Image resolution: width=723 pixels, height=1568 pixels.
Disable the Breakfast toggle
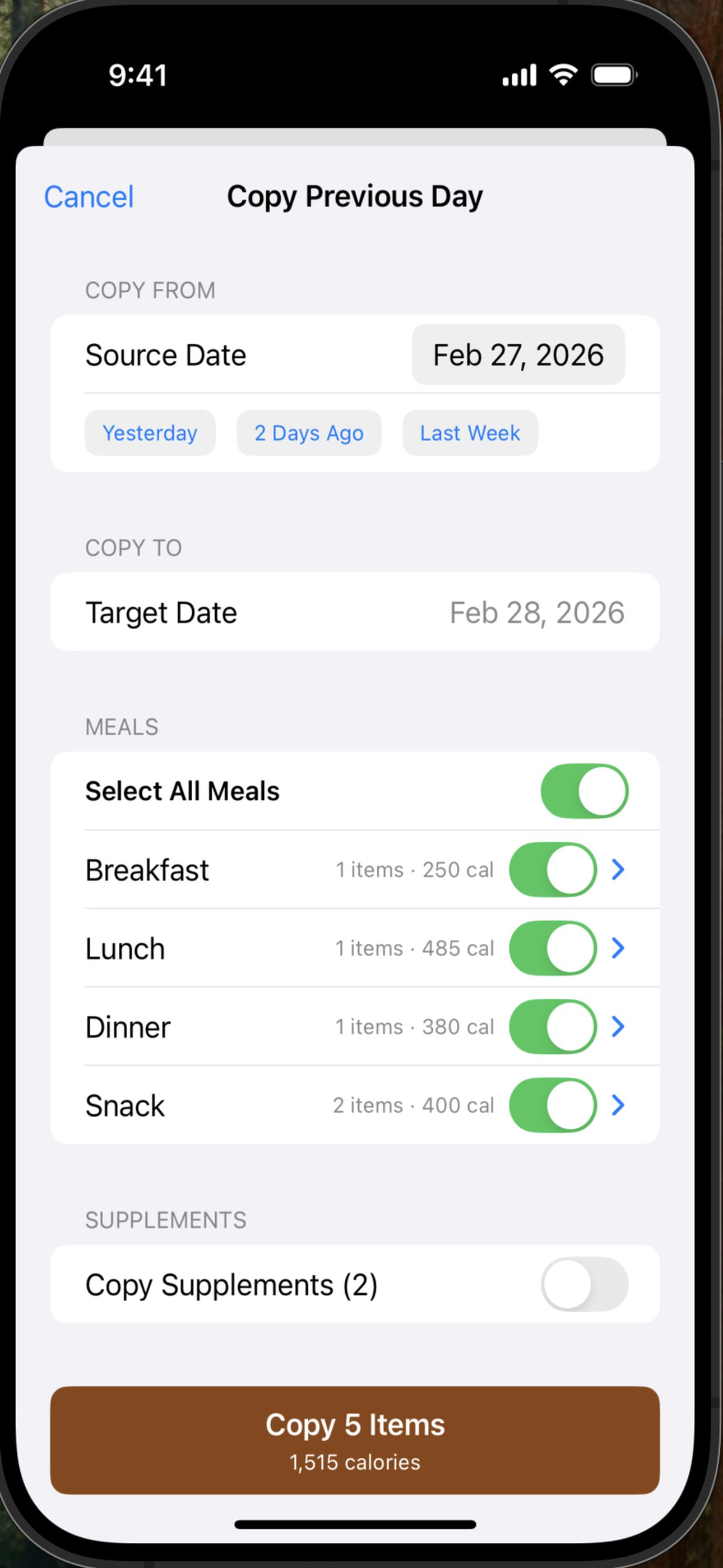(553, 869)
